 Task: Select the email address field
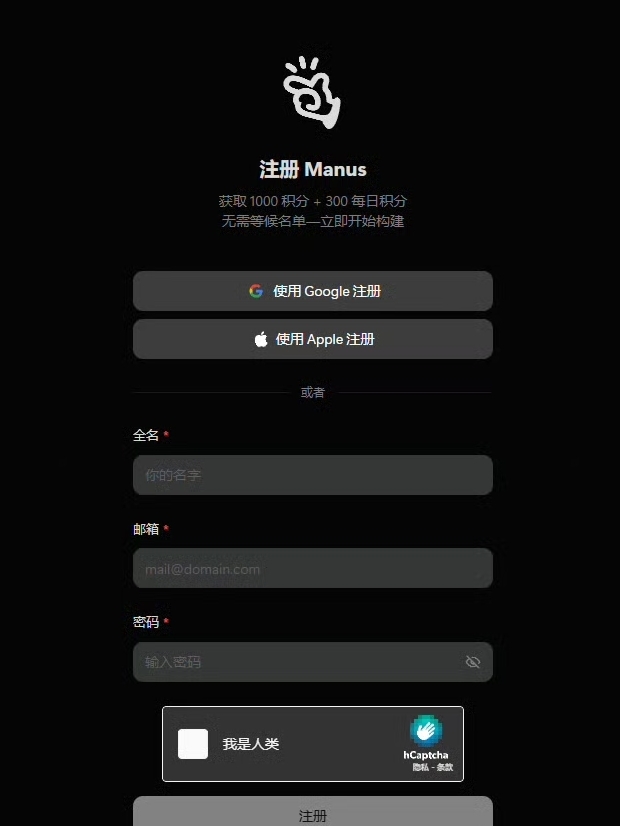click(313, 568)
